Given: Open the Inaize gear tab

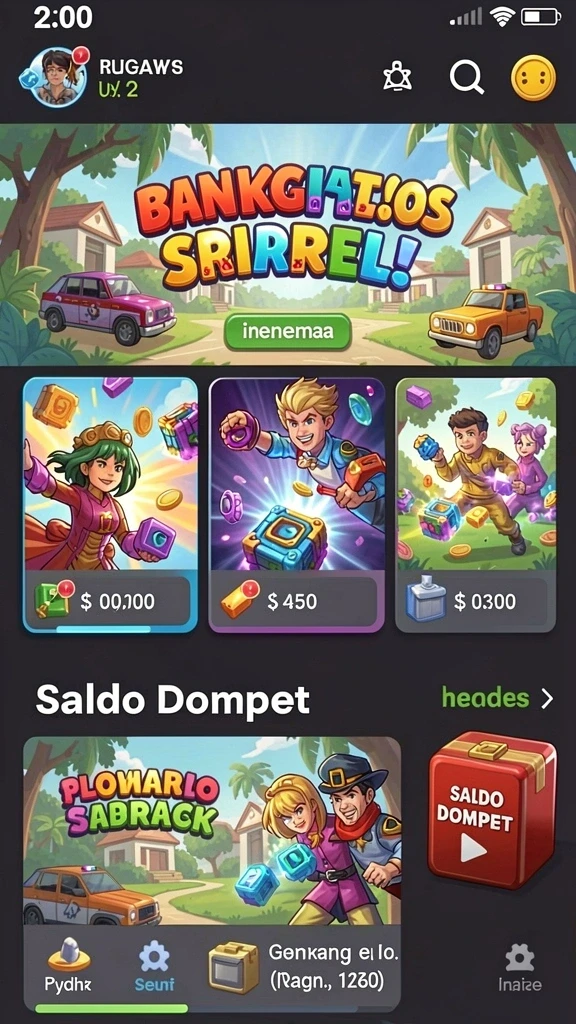Looking at the screenshot, I should pos(519,967).
